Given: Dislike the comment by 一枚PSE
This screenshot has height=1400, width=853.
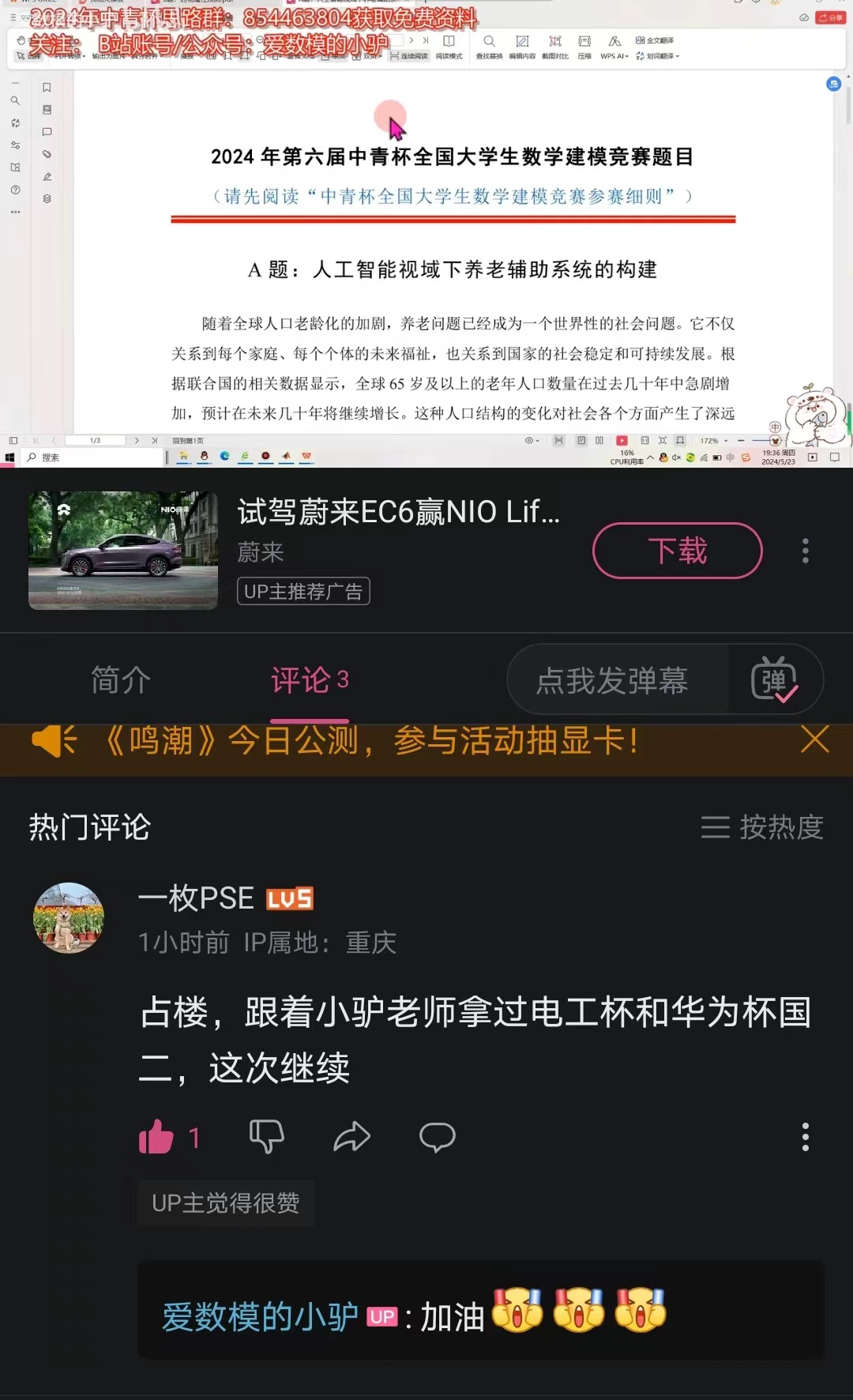Looking at the screenshot, I should coord(266,1138).
